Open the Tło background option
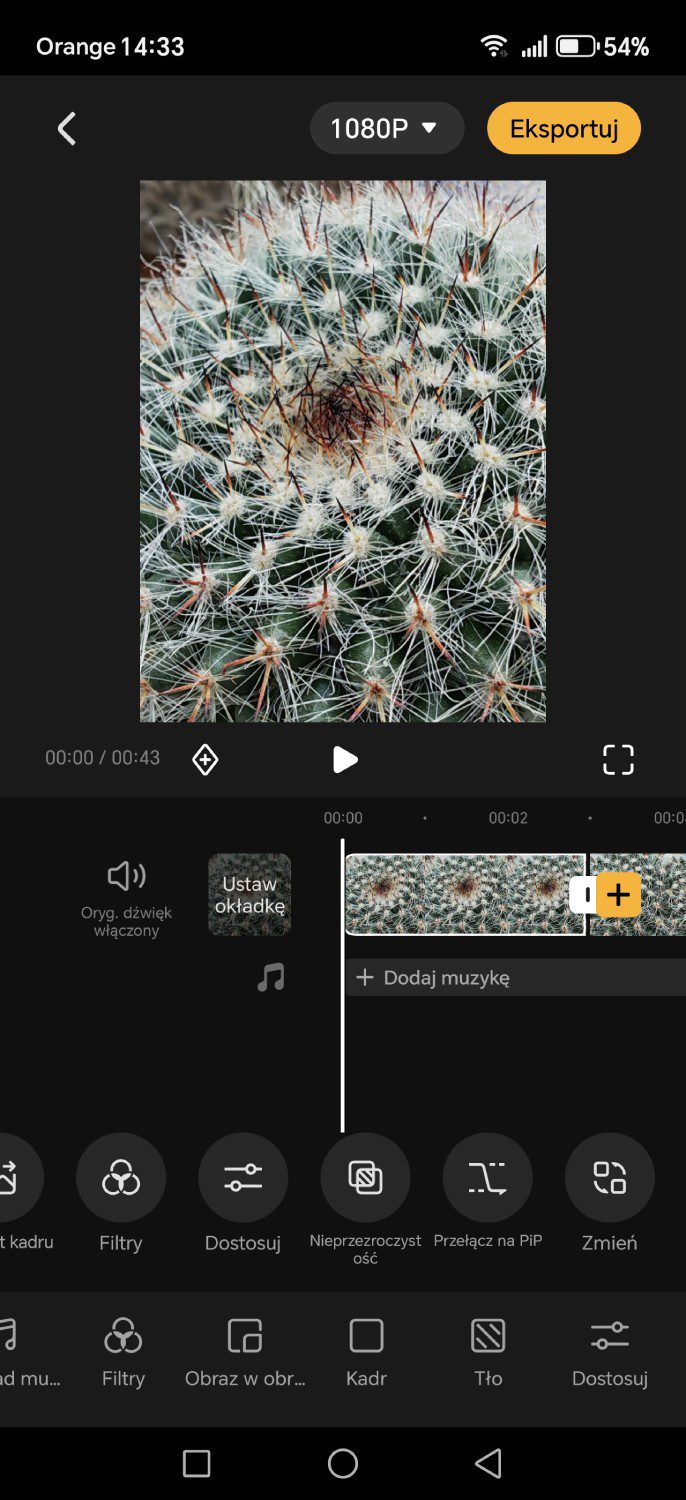This screenshot has width=686, height=1500. (488, 1352)
